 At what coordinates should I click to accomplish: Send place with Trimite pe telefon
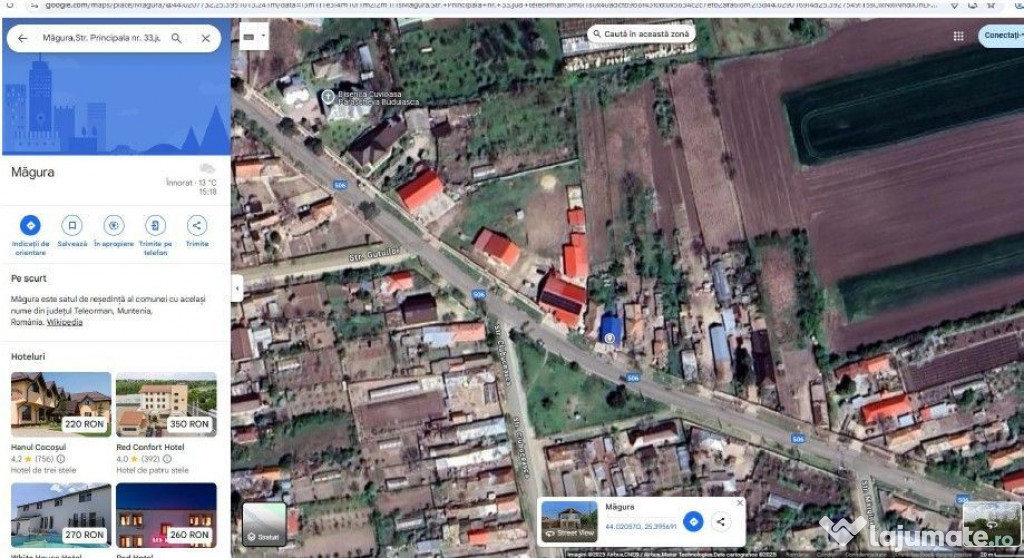(155, 225)
